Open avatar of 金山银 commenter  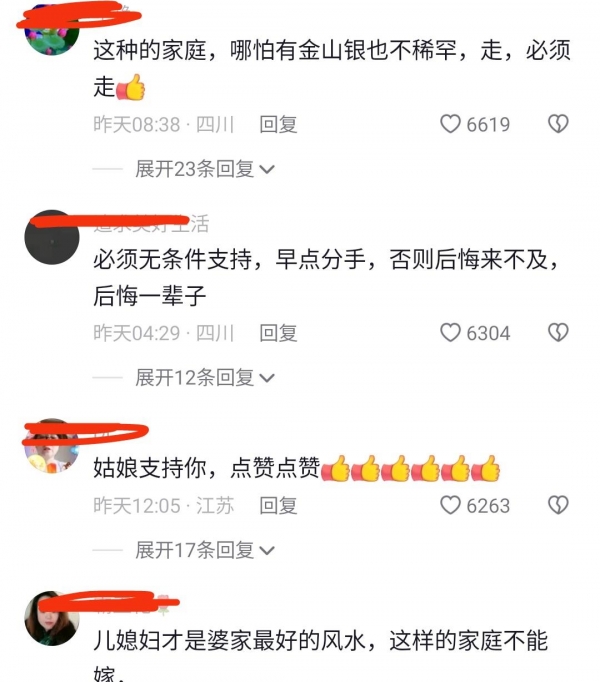[x=51, y=30]
